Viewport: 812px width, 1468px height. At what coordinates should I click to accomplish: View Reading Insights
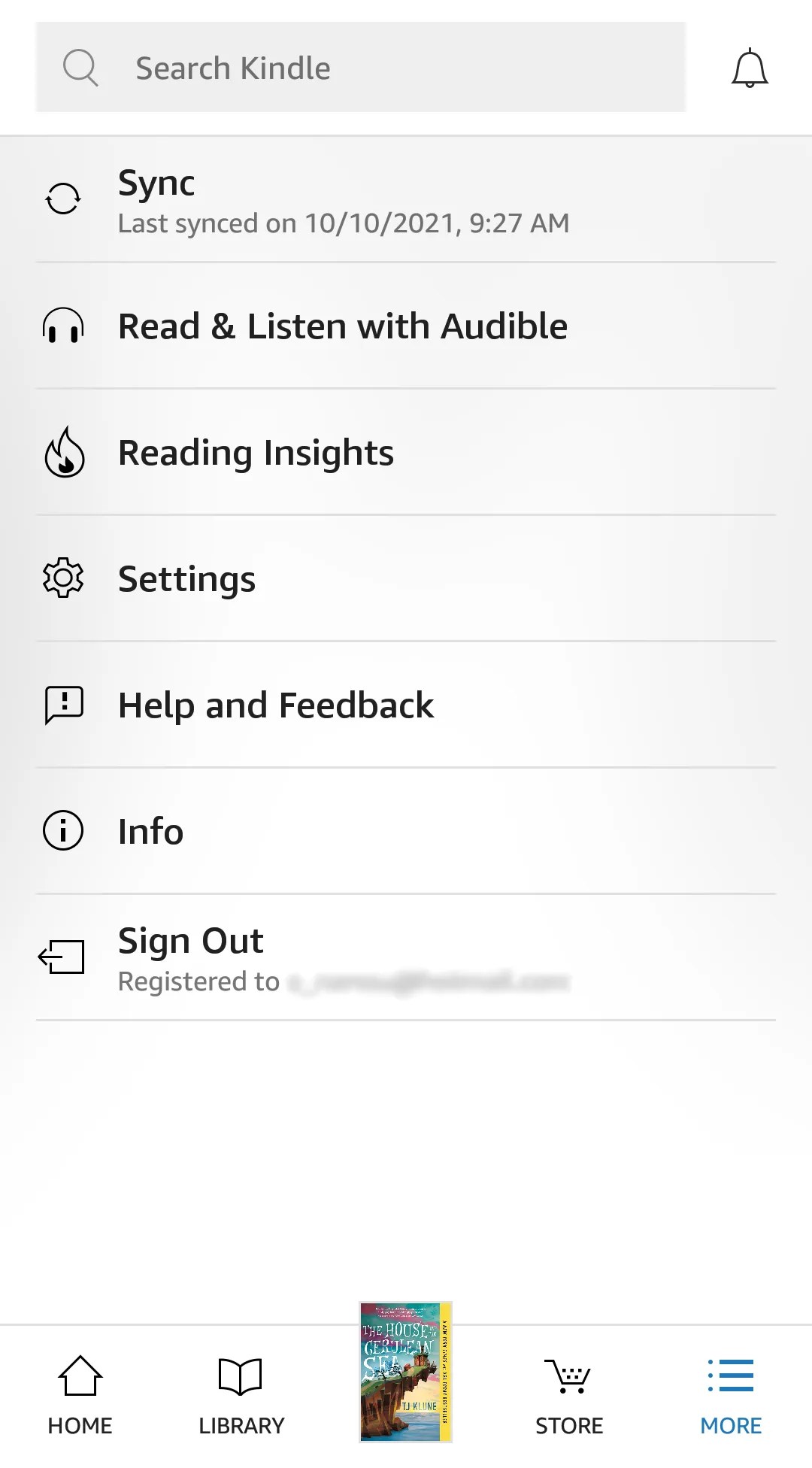click(x=406, y=453)
